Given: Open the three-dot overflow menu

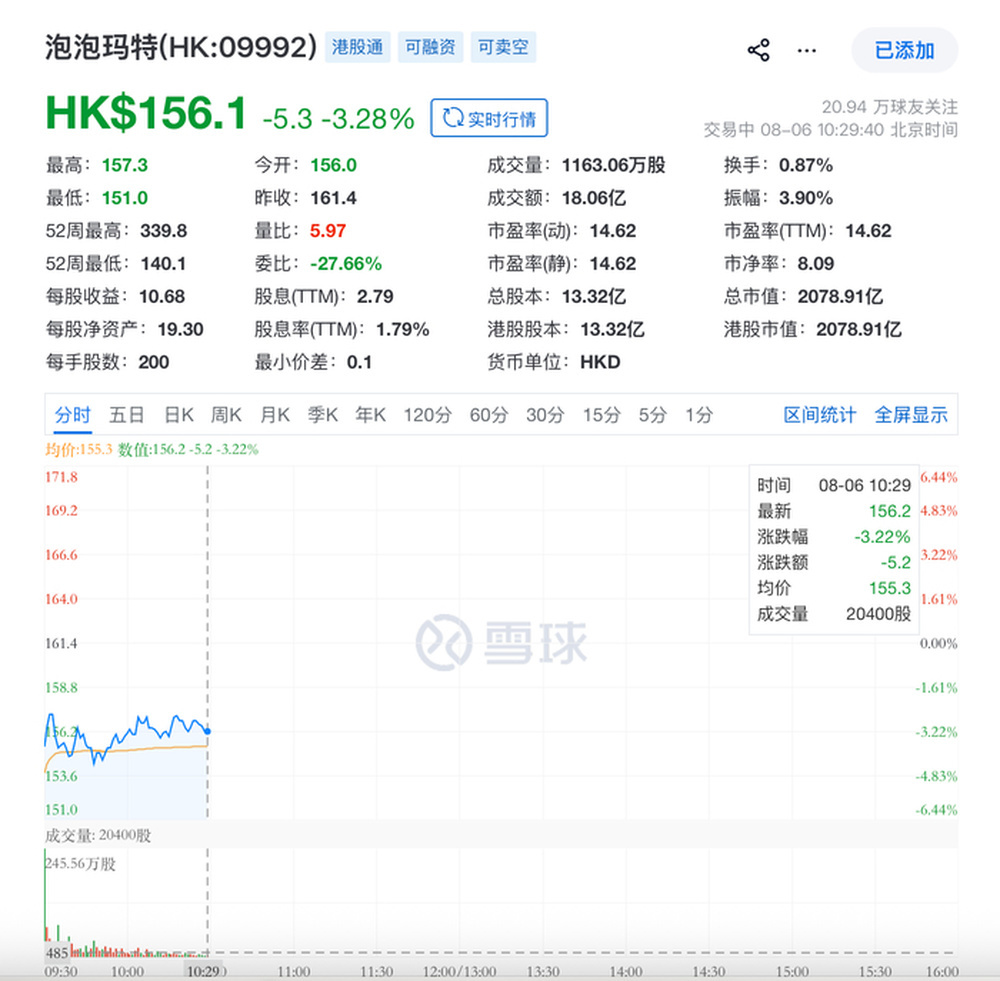Looking at the screenshot, I should pos(807,50).
